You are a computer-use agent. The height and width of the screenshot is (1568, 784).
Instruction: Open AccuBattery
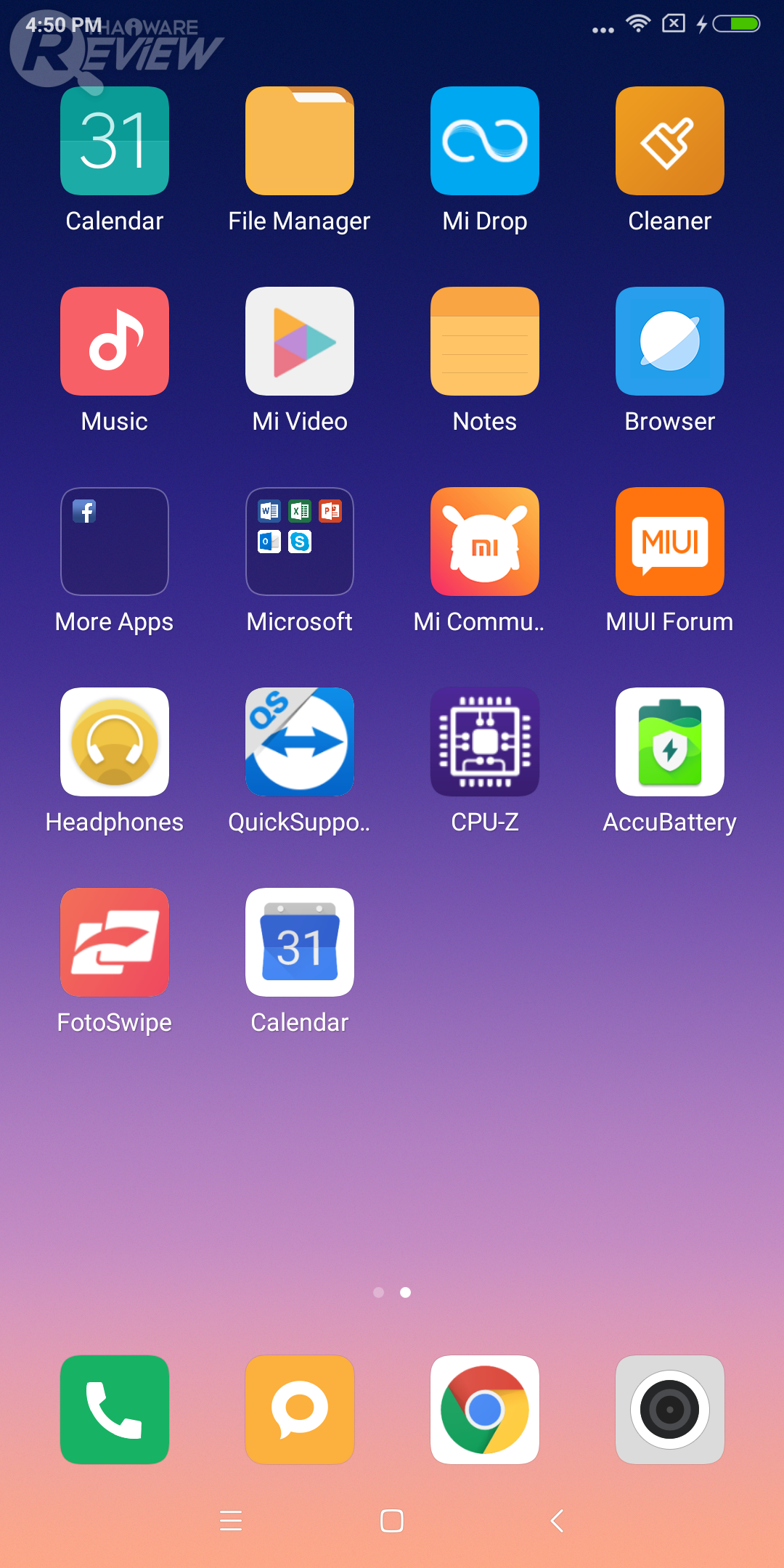[669, 742]
